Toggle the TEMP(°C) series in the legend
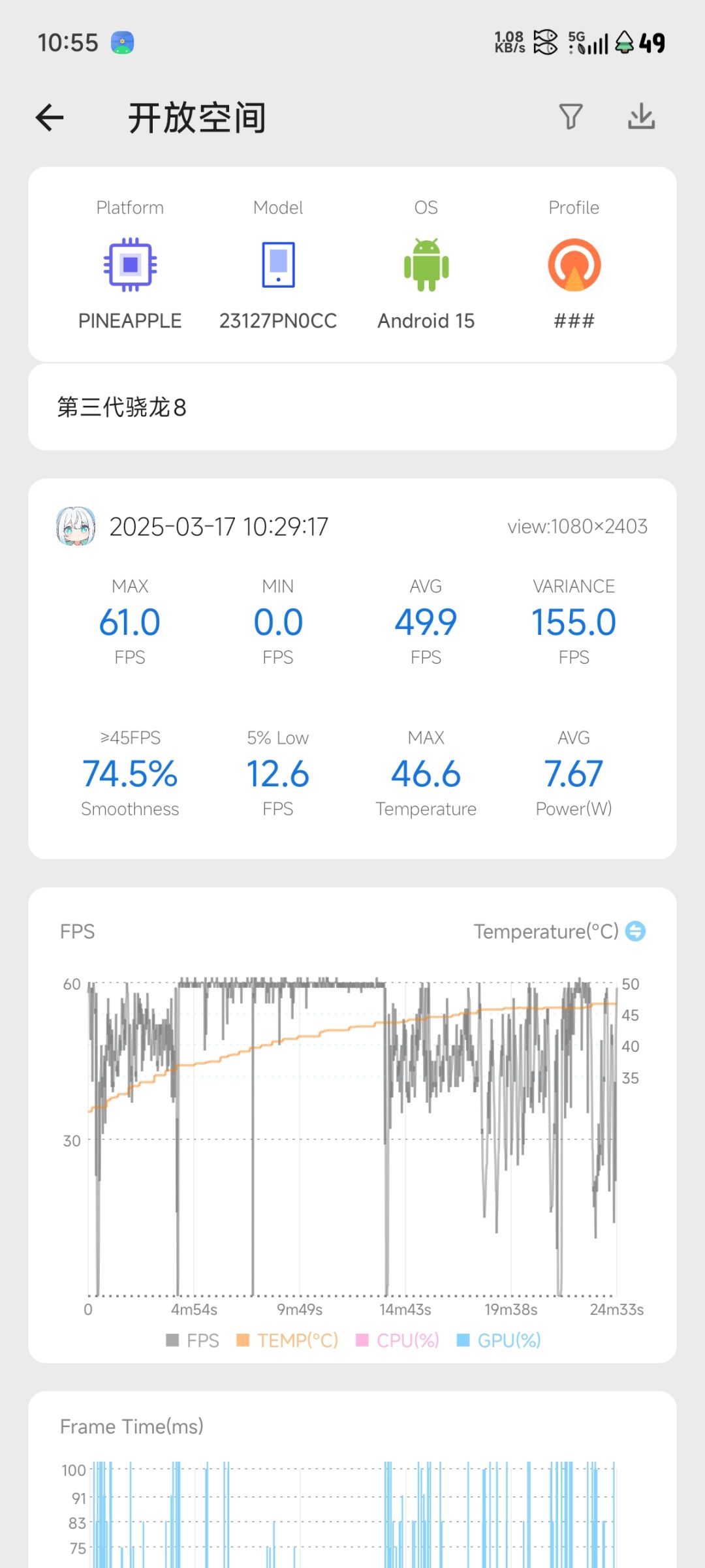 click(x=287, y=1340)
